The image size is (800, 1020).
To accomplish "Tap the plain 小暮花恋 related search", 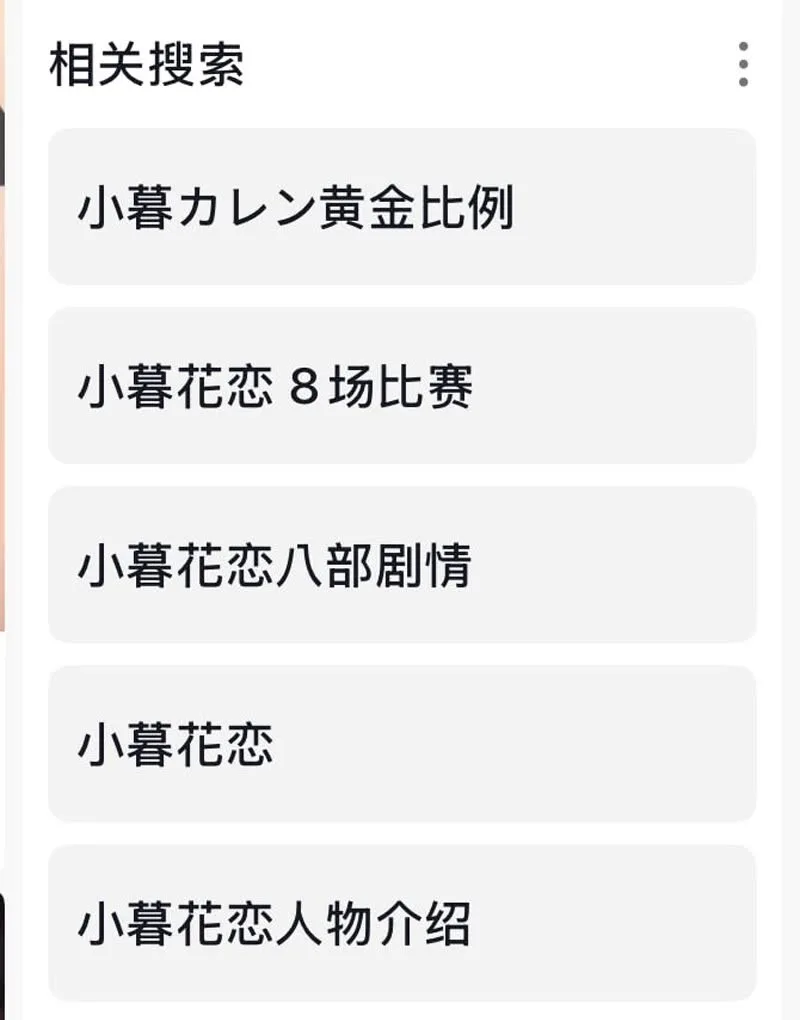I will click(x=402, y=744).
